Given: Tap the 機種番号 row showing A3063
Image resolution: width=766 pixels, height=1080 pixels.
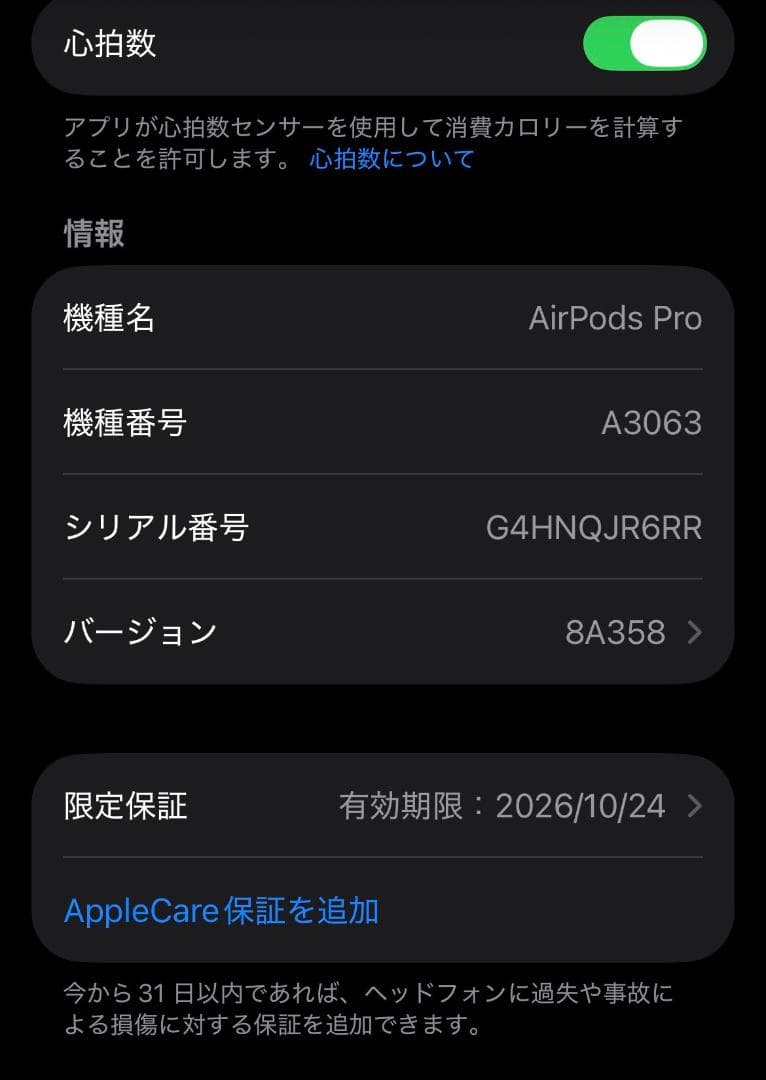Looking at the screenshot, I should pos(383,423).
